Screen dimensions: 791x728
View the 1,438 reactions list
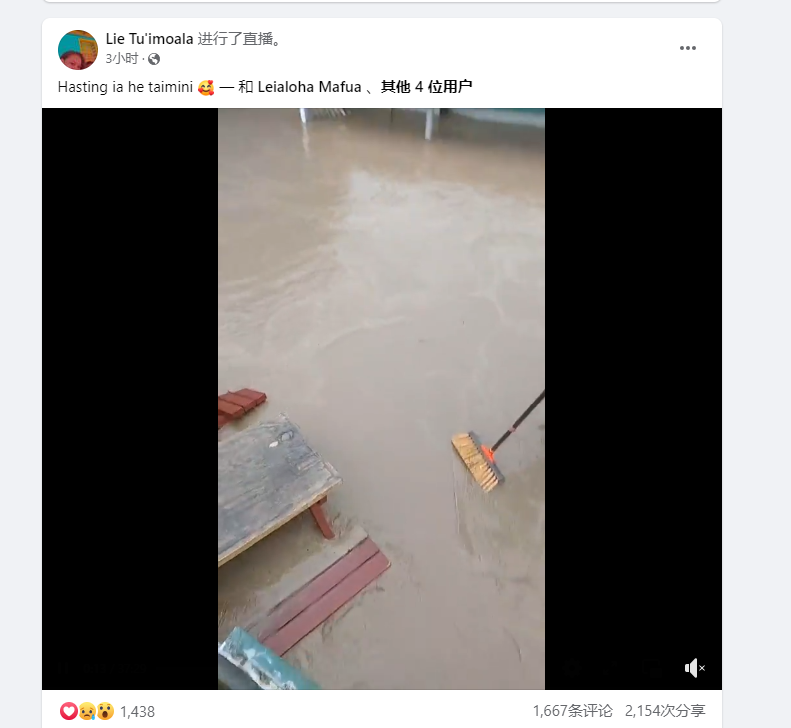click(x=137, y=711)
